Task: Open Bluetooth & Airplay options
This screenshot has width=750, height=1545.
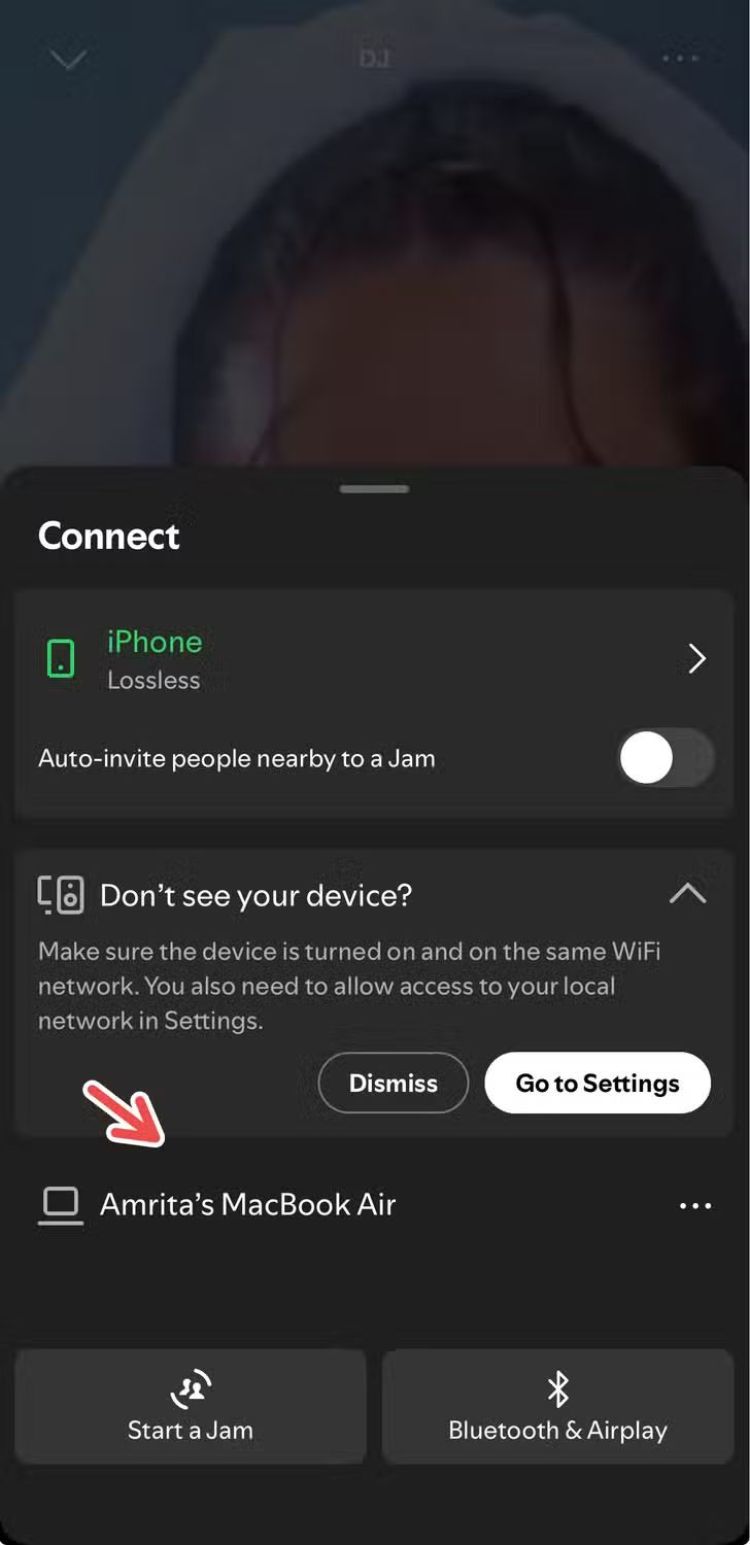Action: 558,1407
